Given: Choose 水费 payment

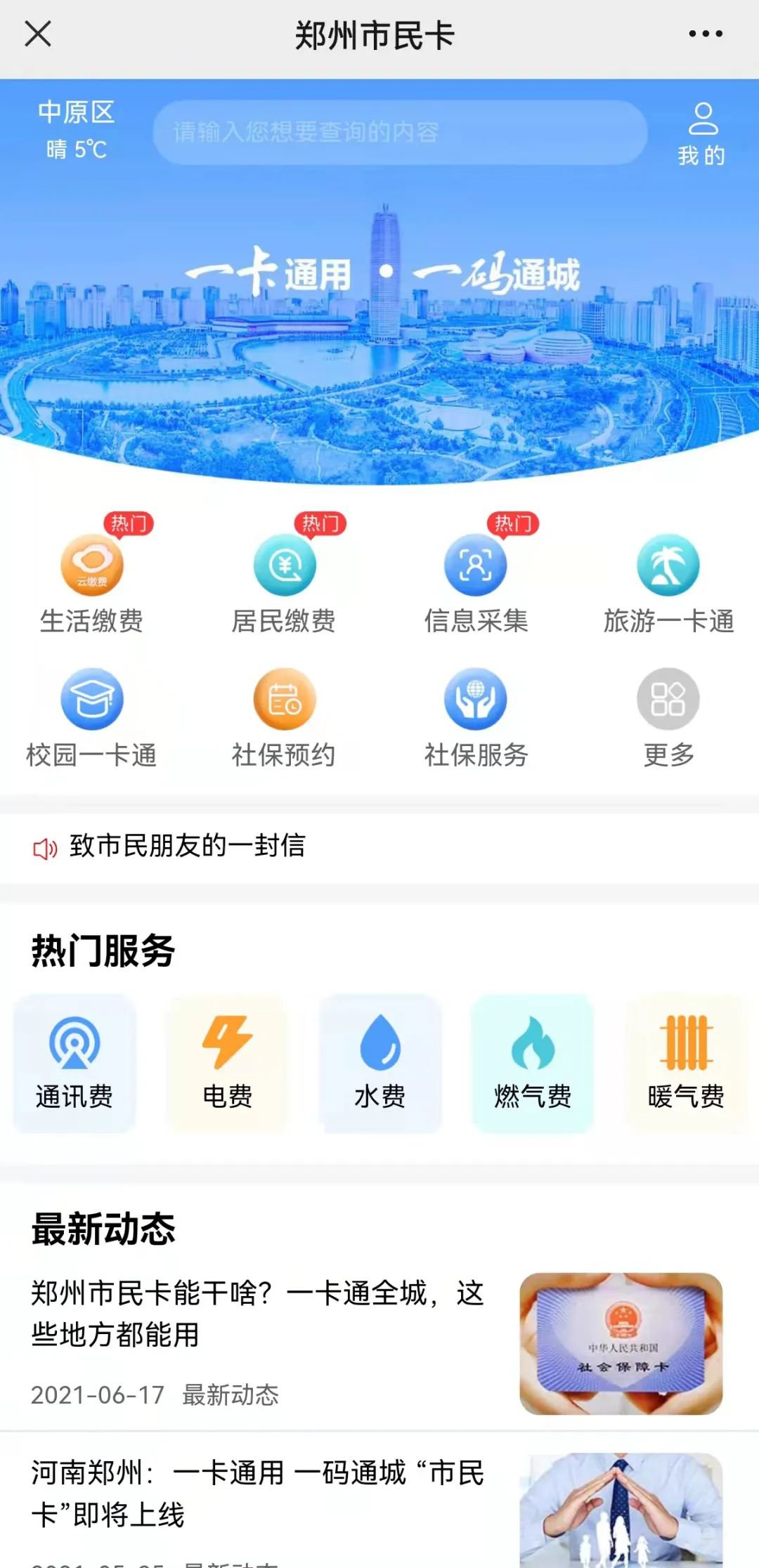Looking at the screenshot, I should pos(380,1063).
